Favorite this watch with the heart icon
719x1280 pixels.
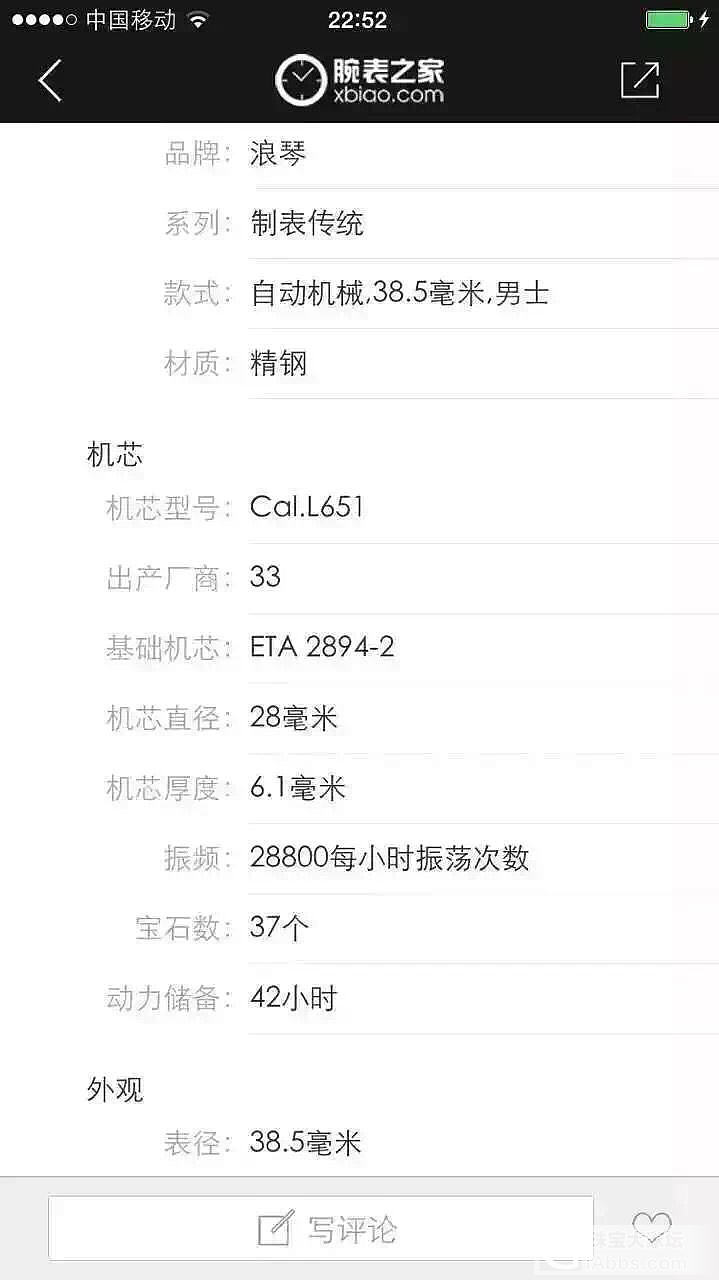(x=652, y=1227)
